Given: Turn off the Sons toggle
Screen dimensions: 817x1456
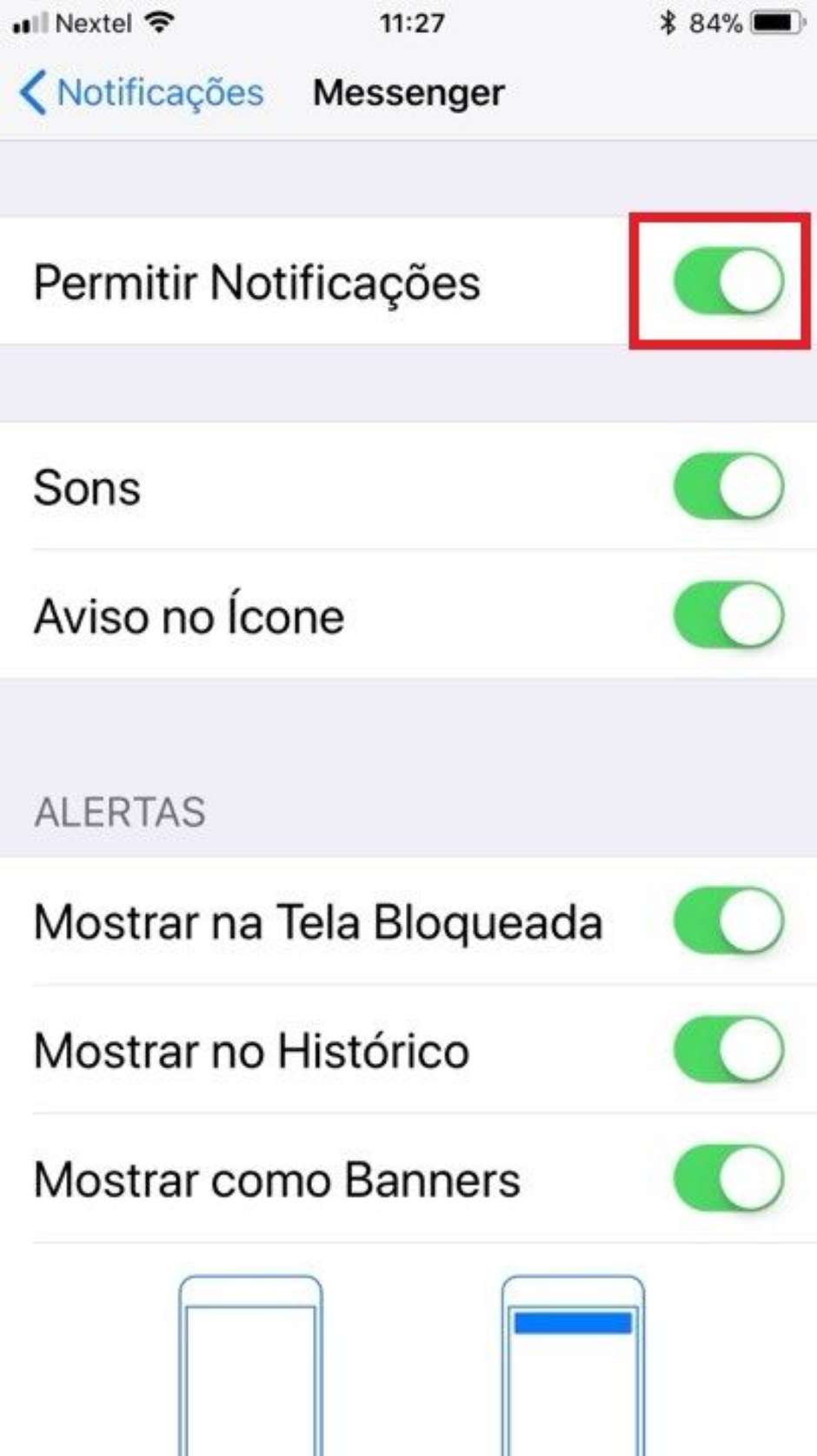Looking at the screenshot, I should point(728,486).
